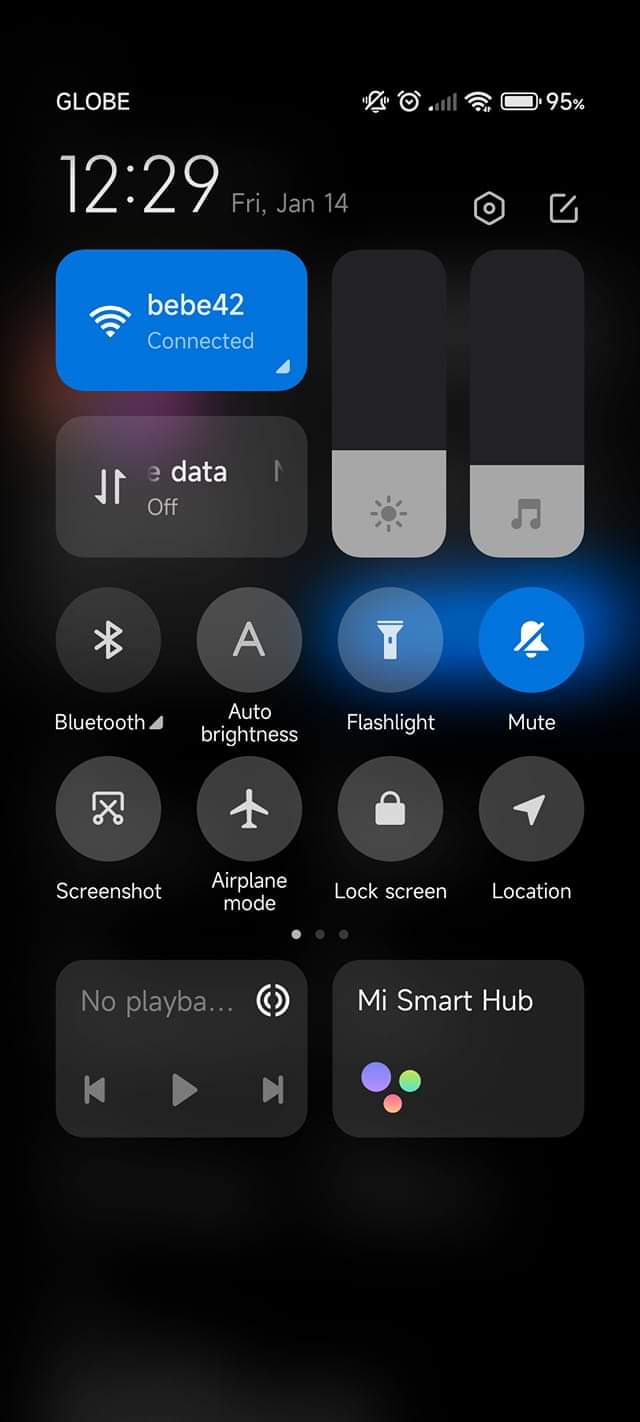This screenshot has height=1422, width=640.
Task: Tap the Lock screen button
Action: [390, 809]
